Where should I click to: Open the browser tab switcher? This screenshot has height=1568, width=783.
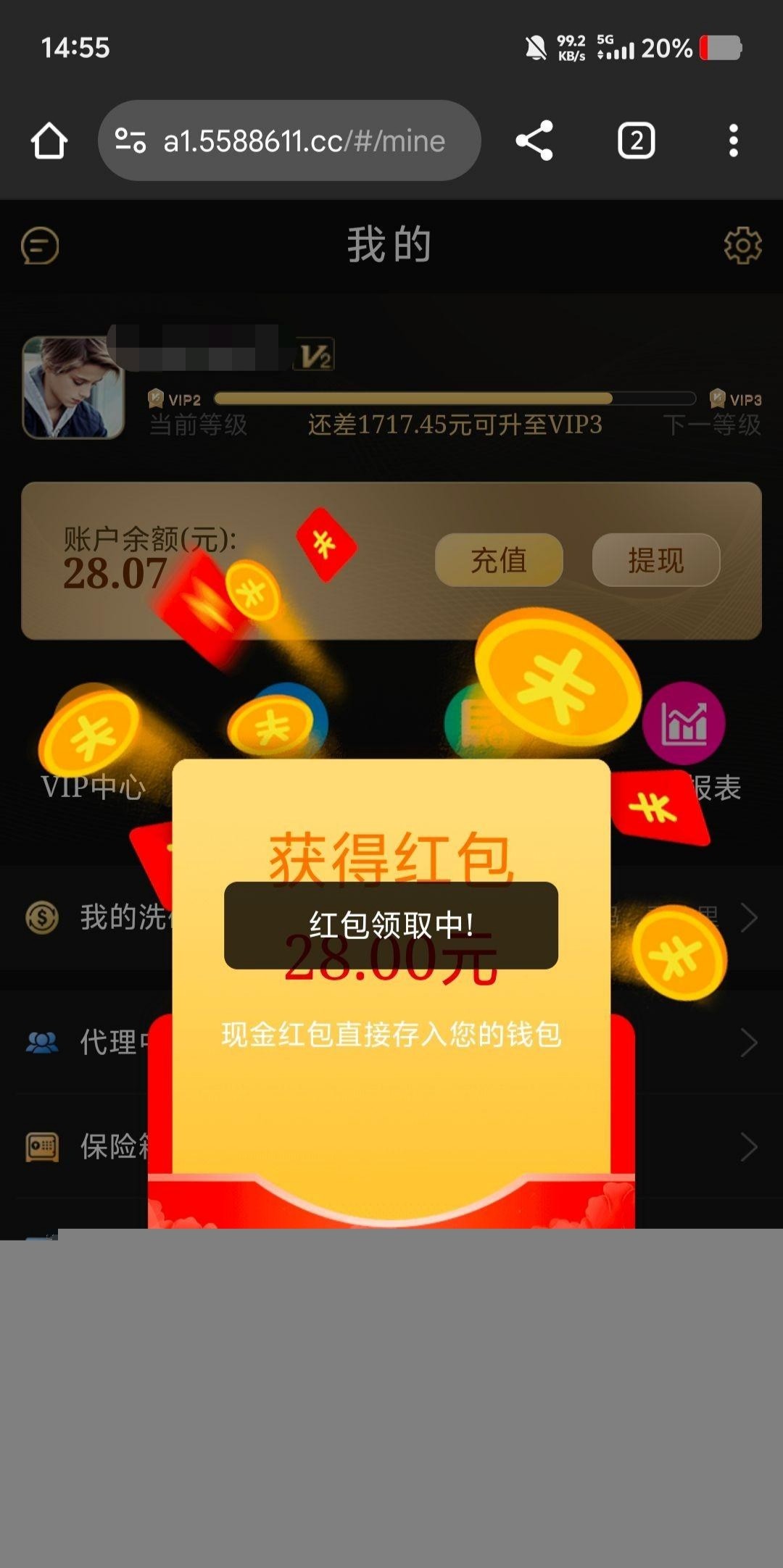pyautogui.click(x=636, y=141)
